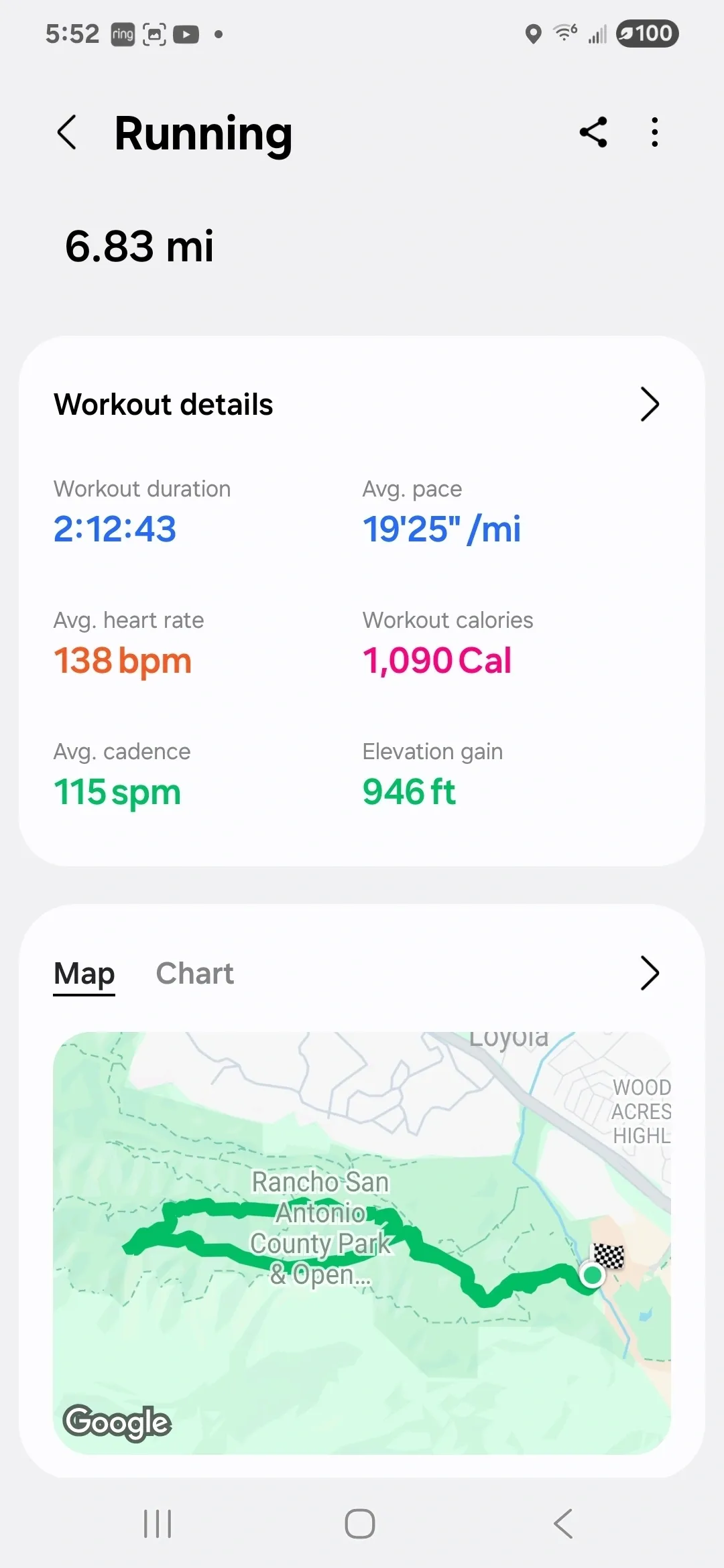Share this running workout

pos(593,132)
